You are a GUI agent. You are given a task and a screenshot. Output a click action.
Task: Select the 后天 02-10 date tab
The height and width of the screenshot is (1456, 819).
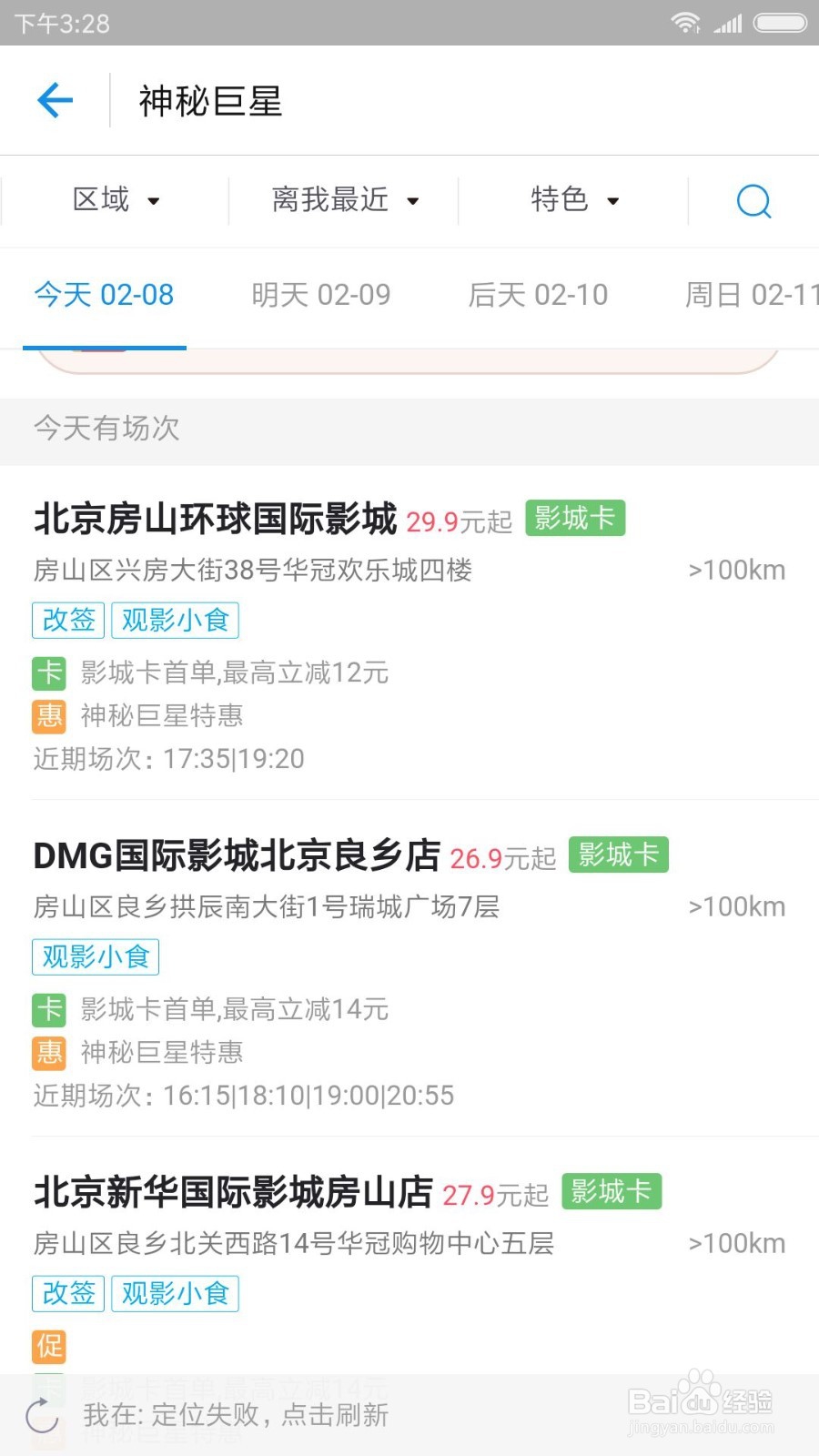[538, 294]
